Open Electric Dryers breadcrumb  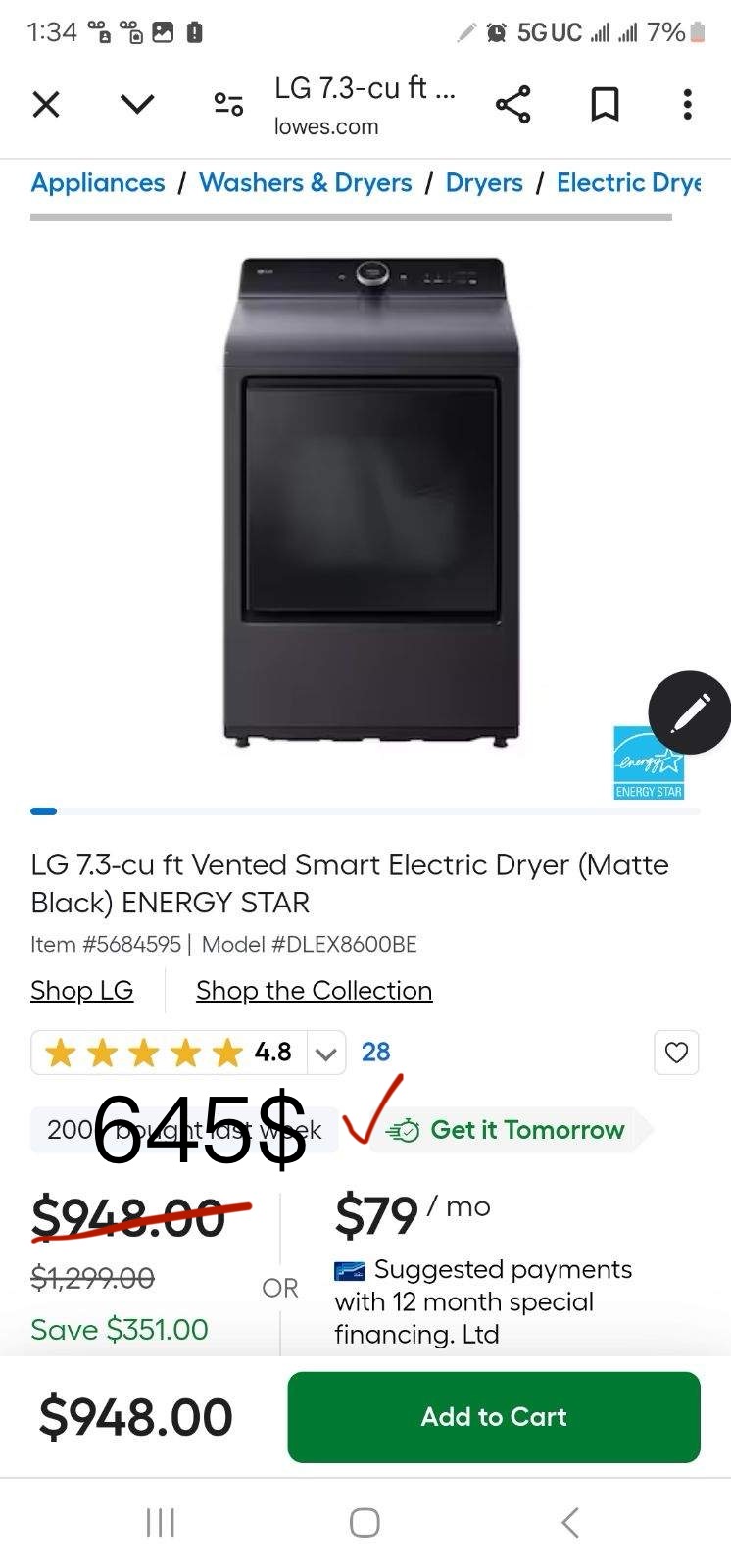pos(628,183)
